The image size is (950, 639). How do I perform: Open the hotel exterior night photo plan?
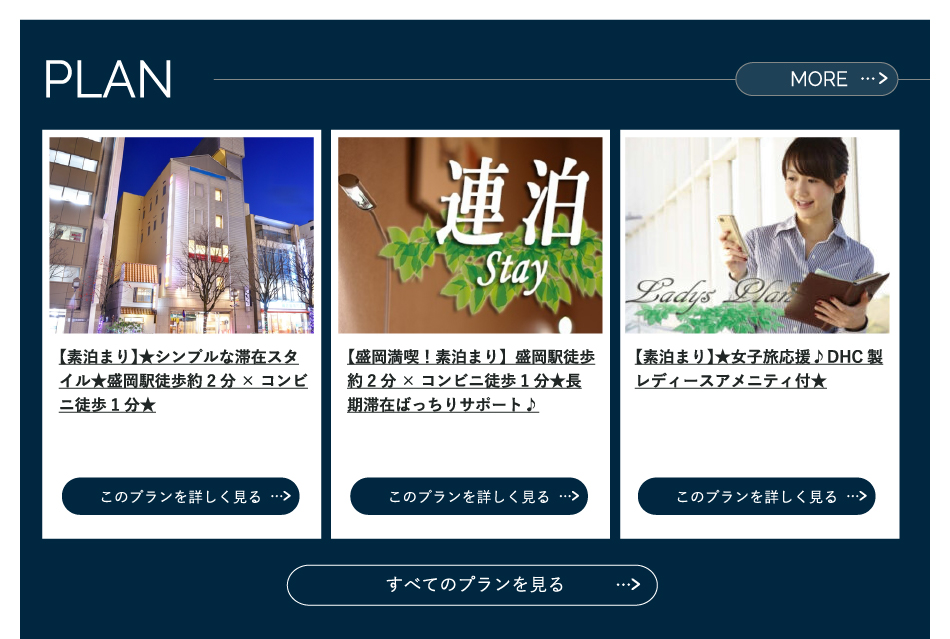click(x=181, y=235)
